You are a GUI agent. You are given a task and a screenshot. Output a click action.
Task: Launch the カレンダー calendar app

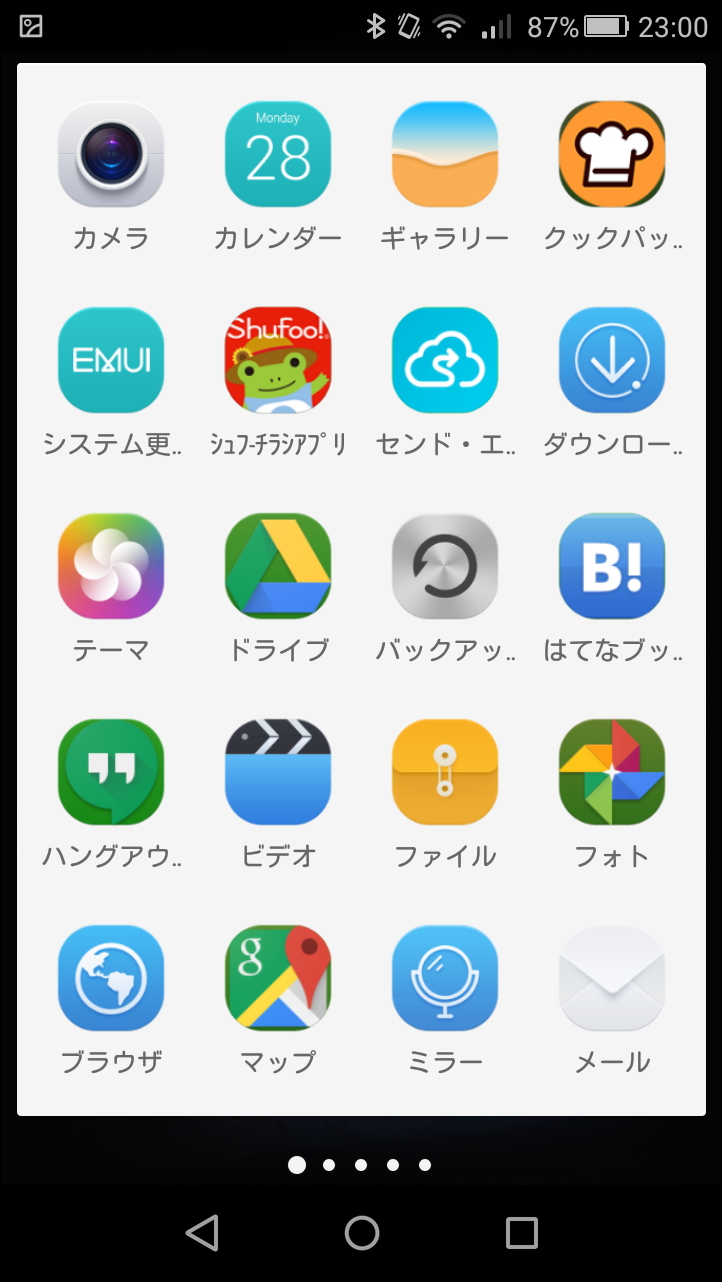tap(278, 155)
